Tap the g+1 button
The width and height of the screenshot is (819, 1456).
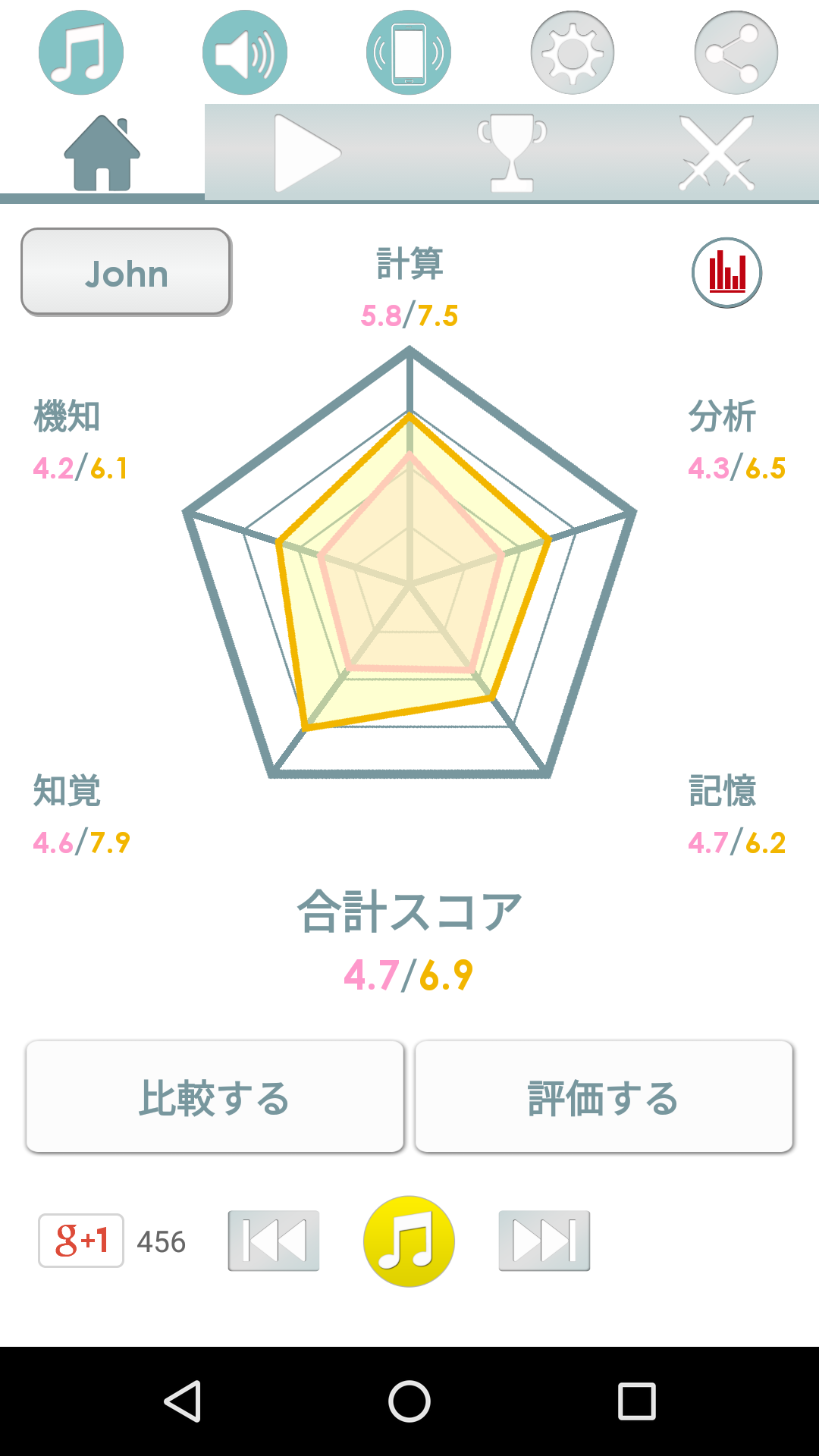click(x=81, y=1241)
